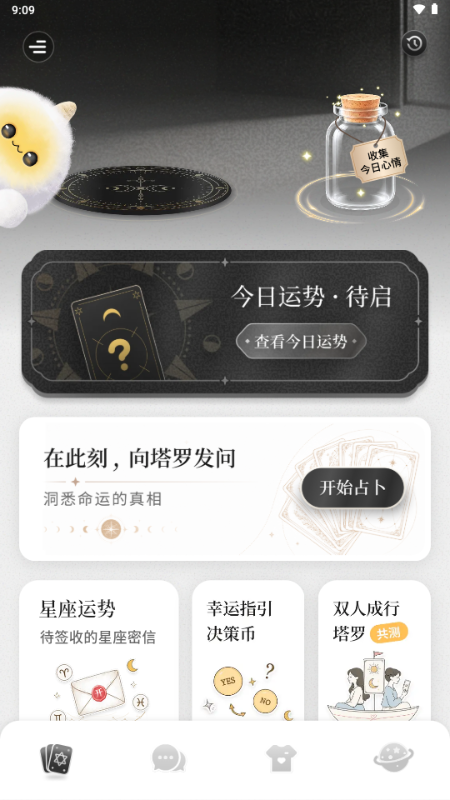The width and height of the screenshot is (450, 800).
Task: Switch to the t-shirt tab
Action: pos(281,759)
